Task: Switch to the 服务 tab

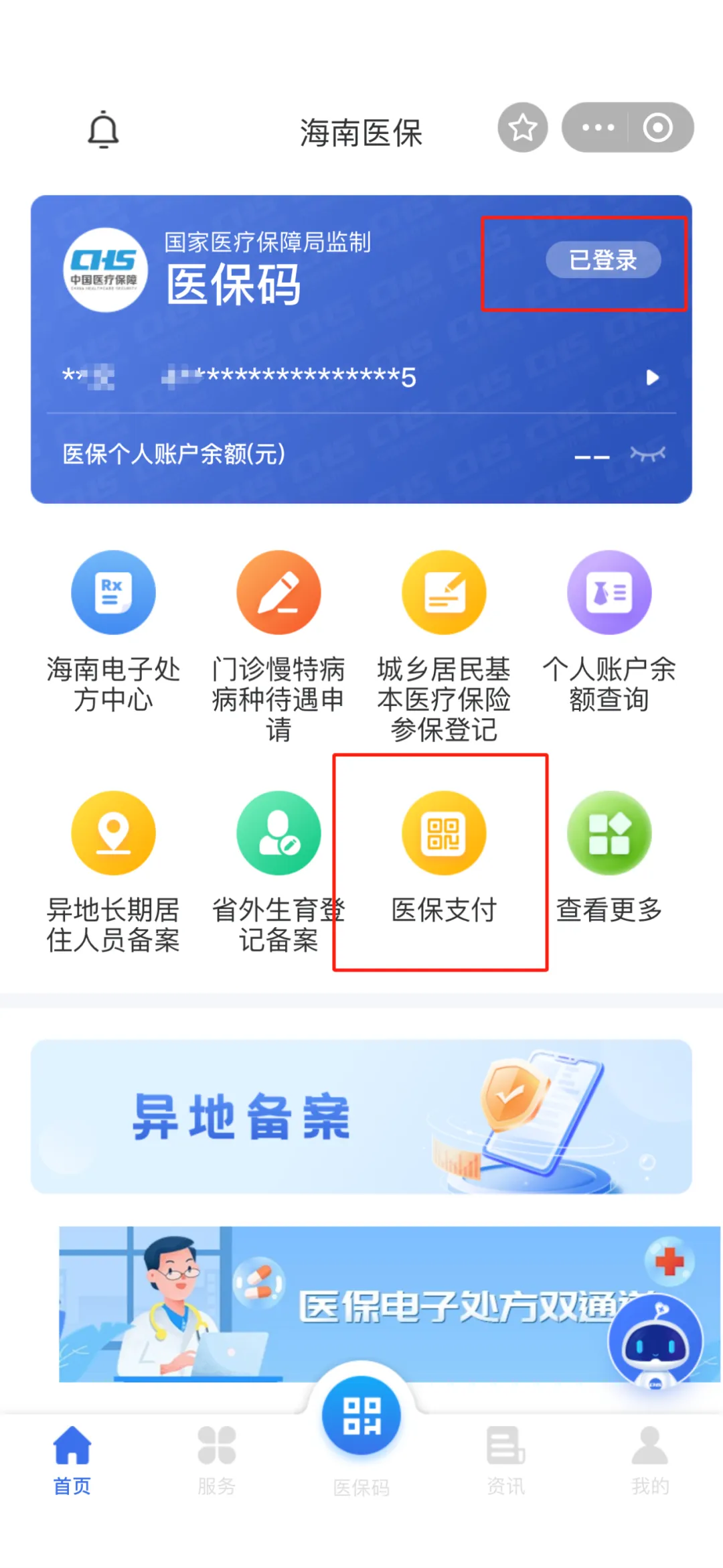Action: click(216, 1460)
